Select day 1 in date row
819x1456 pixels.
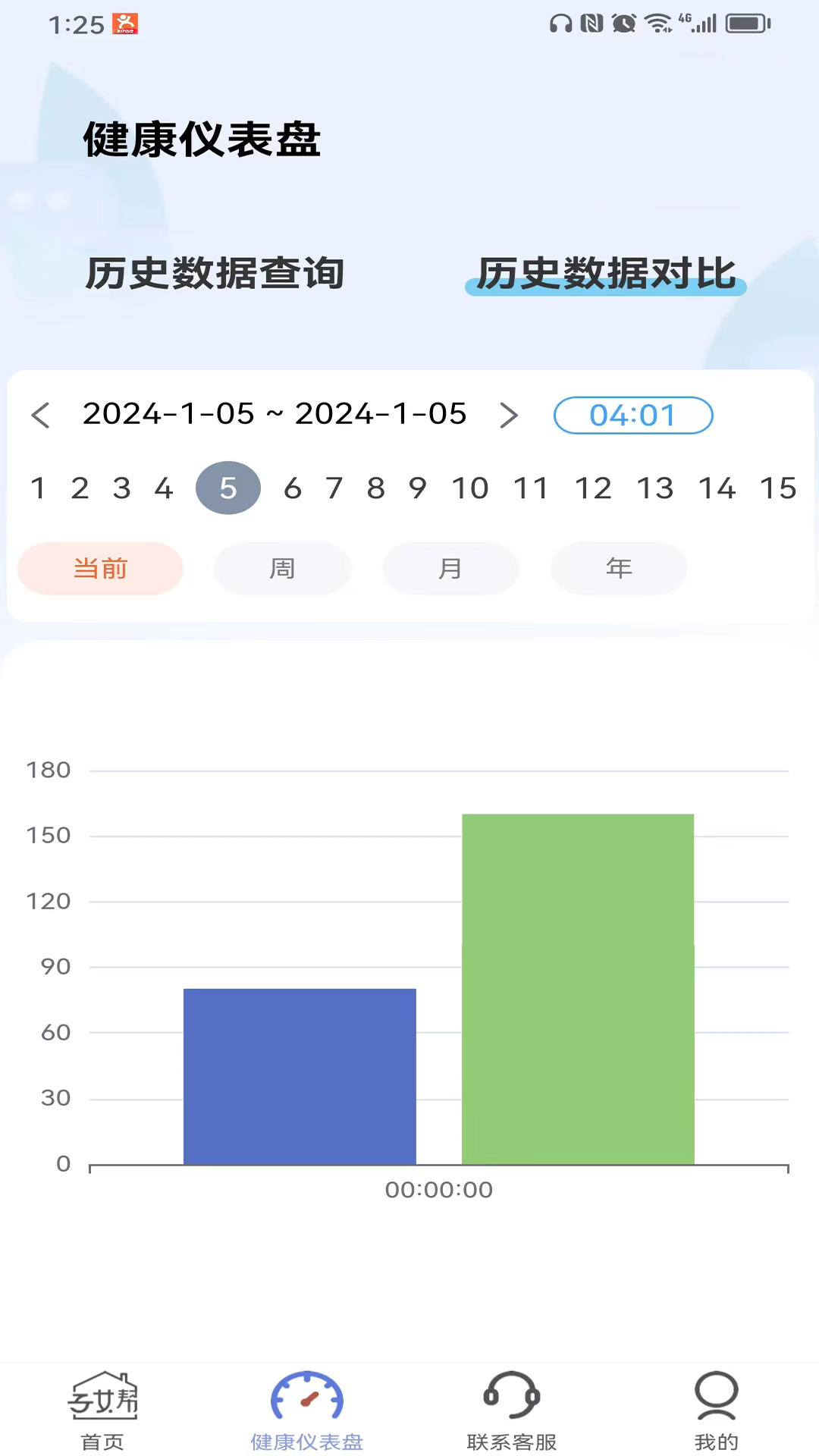pos(38,488)
